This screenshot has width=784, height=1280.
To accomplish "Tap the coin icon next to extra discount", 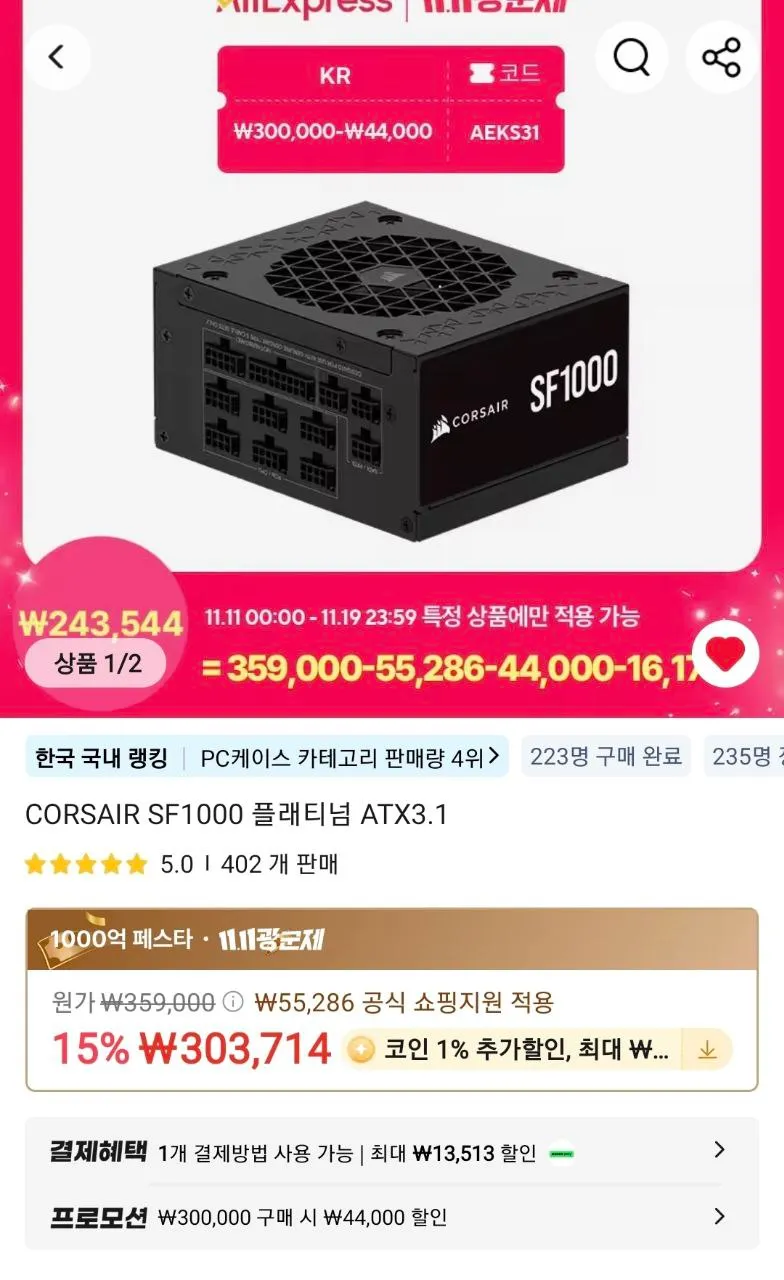I will [x=360, y=1047].
